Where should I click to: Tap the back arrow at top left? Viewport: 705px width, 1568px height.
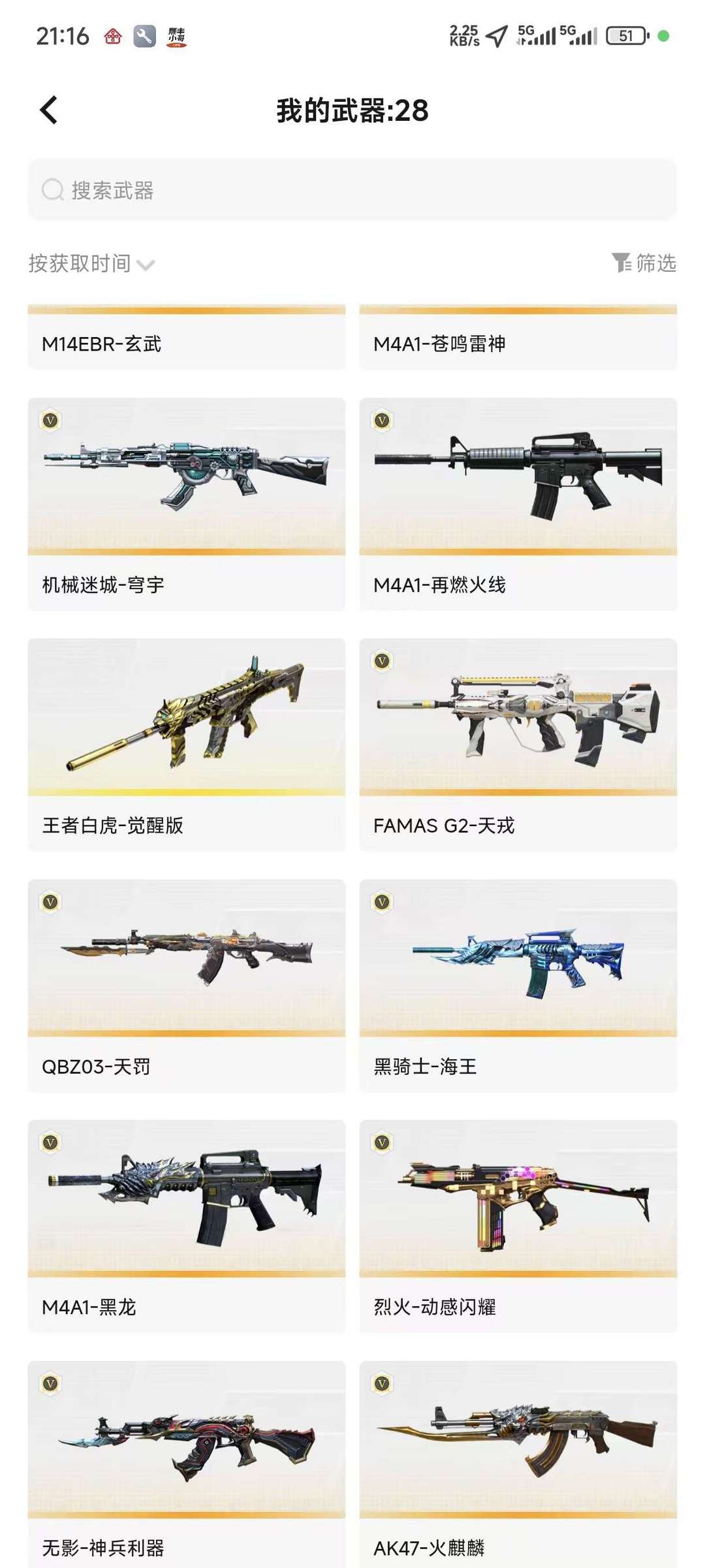(x=47, y=108)
